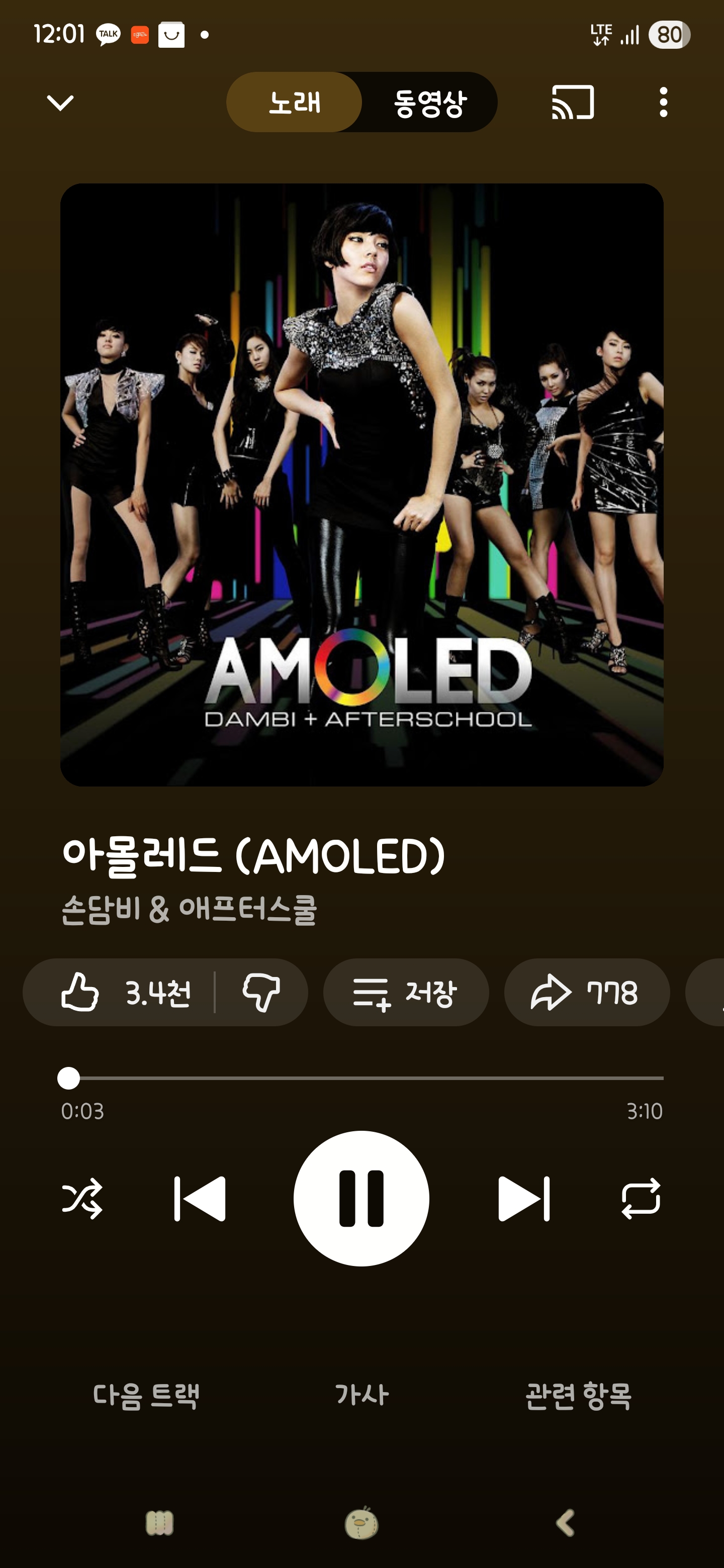Pause the current song

tap(361, 1199)
